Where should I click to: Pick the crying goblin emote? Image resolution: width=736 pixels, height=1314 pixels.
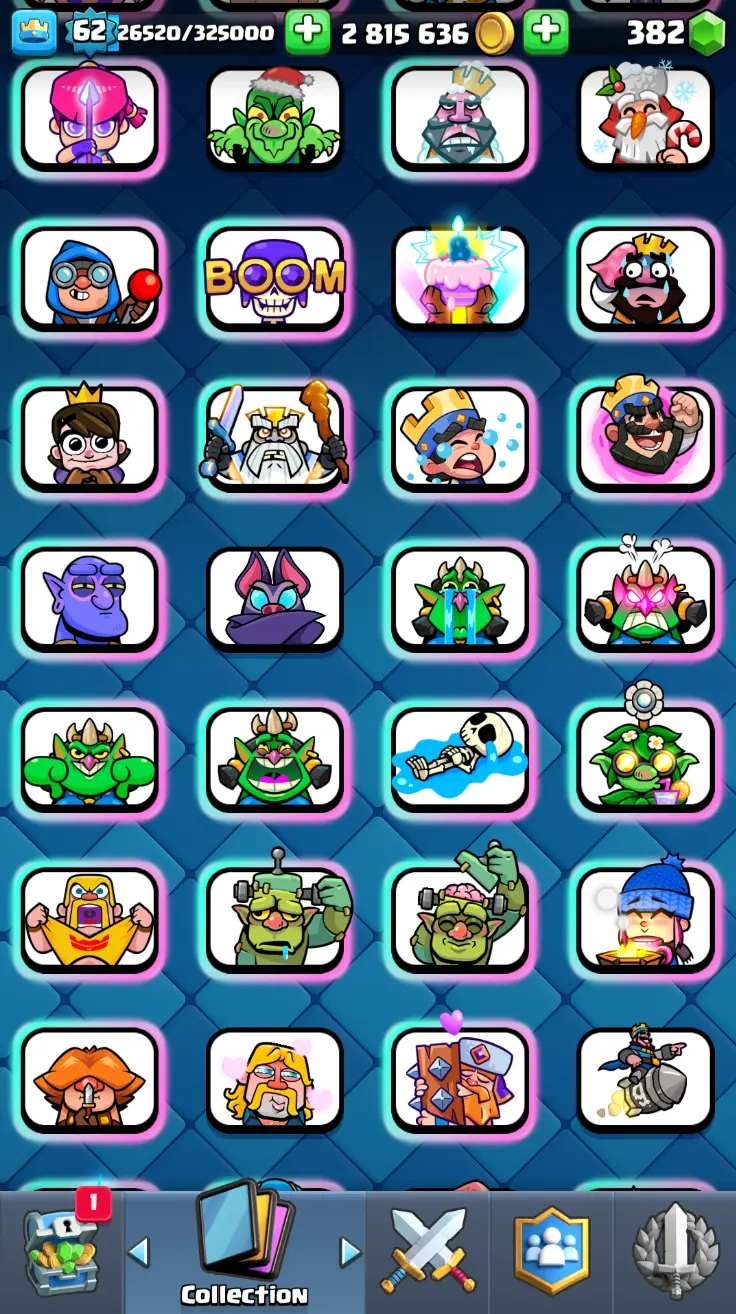pos(459,598)
